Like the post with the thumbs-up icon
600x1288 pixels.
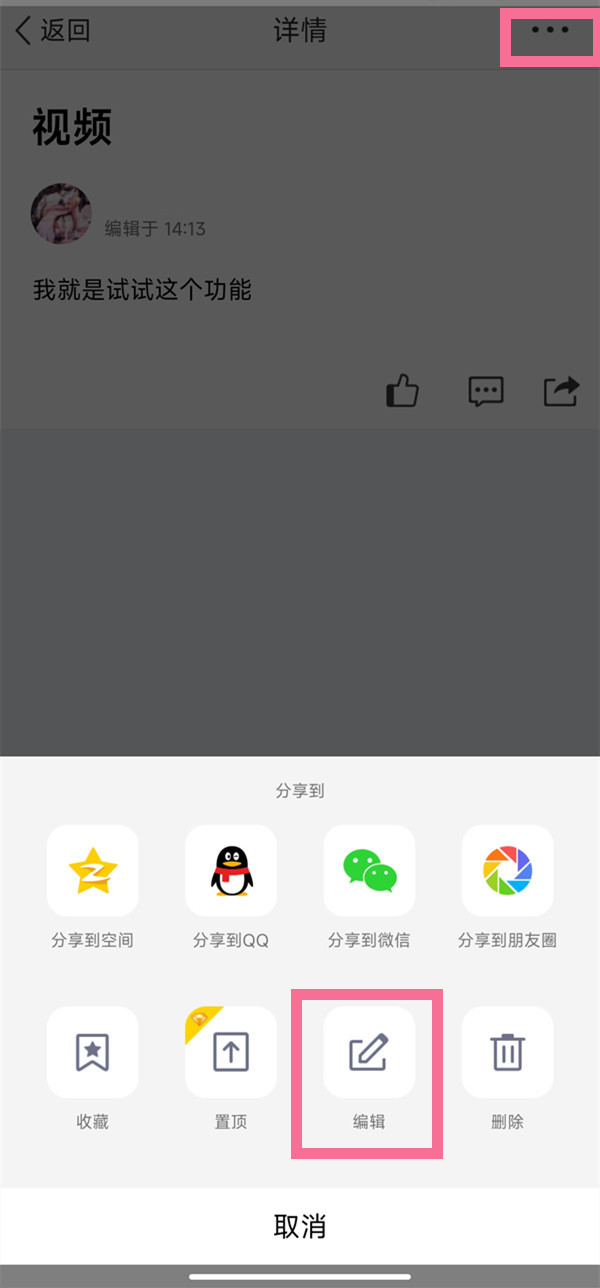click(402, 391)
